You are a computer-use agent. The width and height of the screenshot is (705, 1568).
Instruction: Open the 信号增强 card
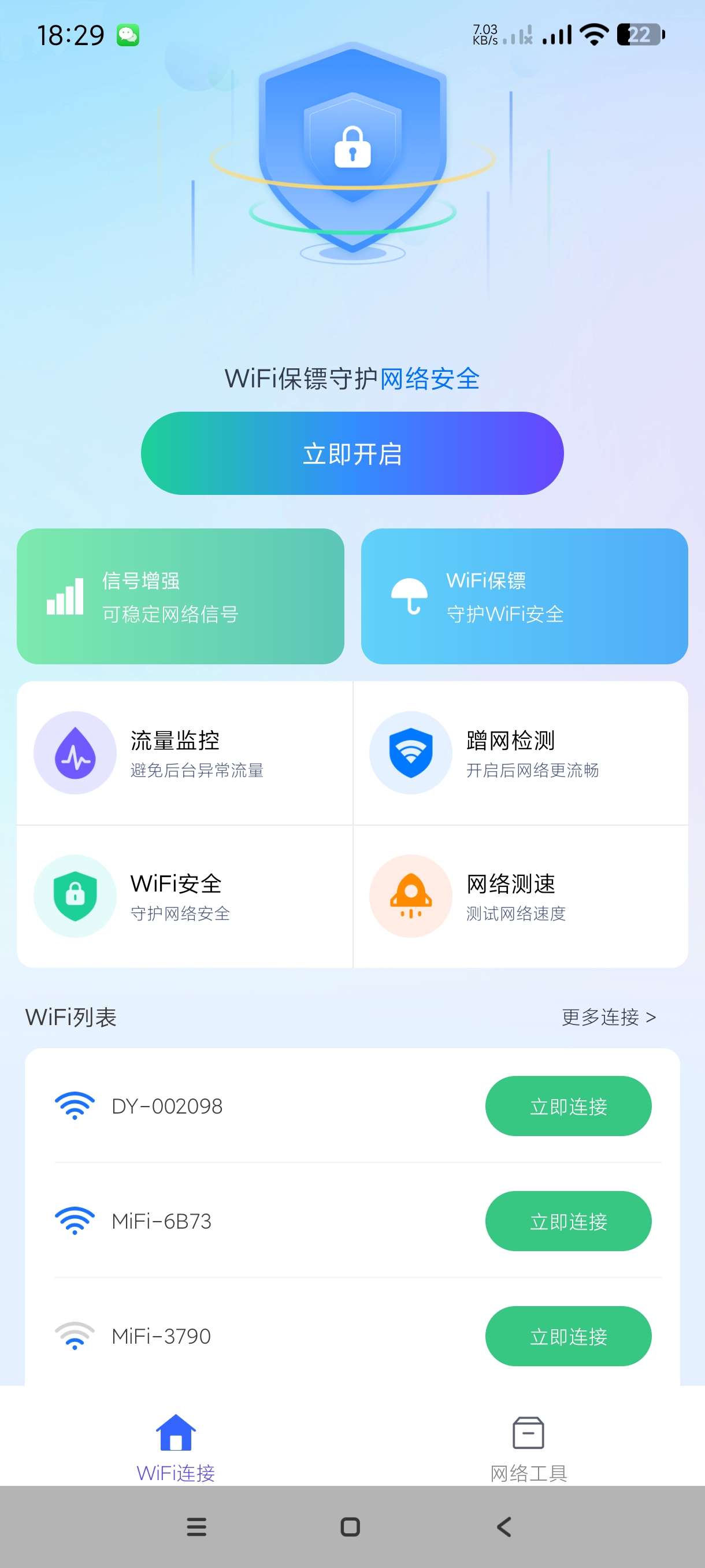pyautogui.click(x=180, y=596)
